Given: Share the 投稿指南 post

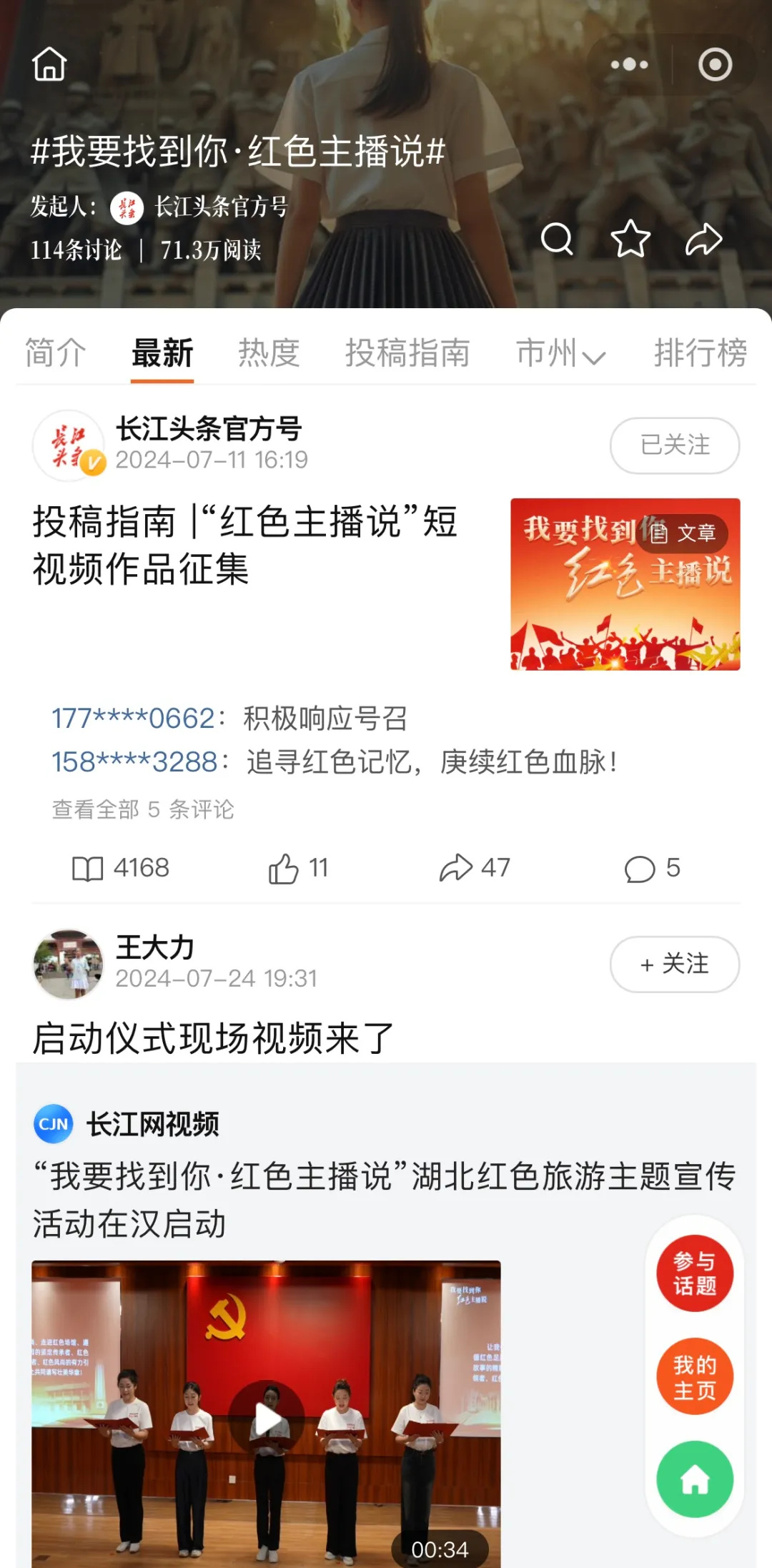Looking at the screenshot, I should pyautogui.click(x=473, y=868).
